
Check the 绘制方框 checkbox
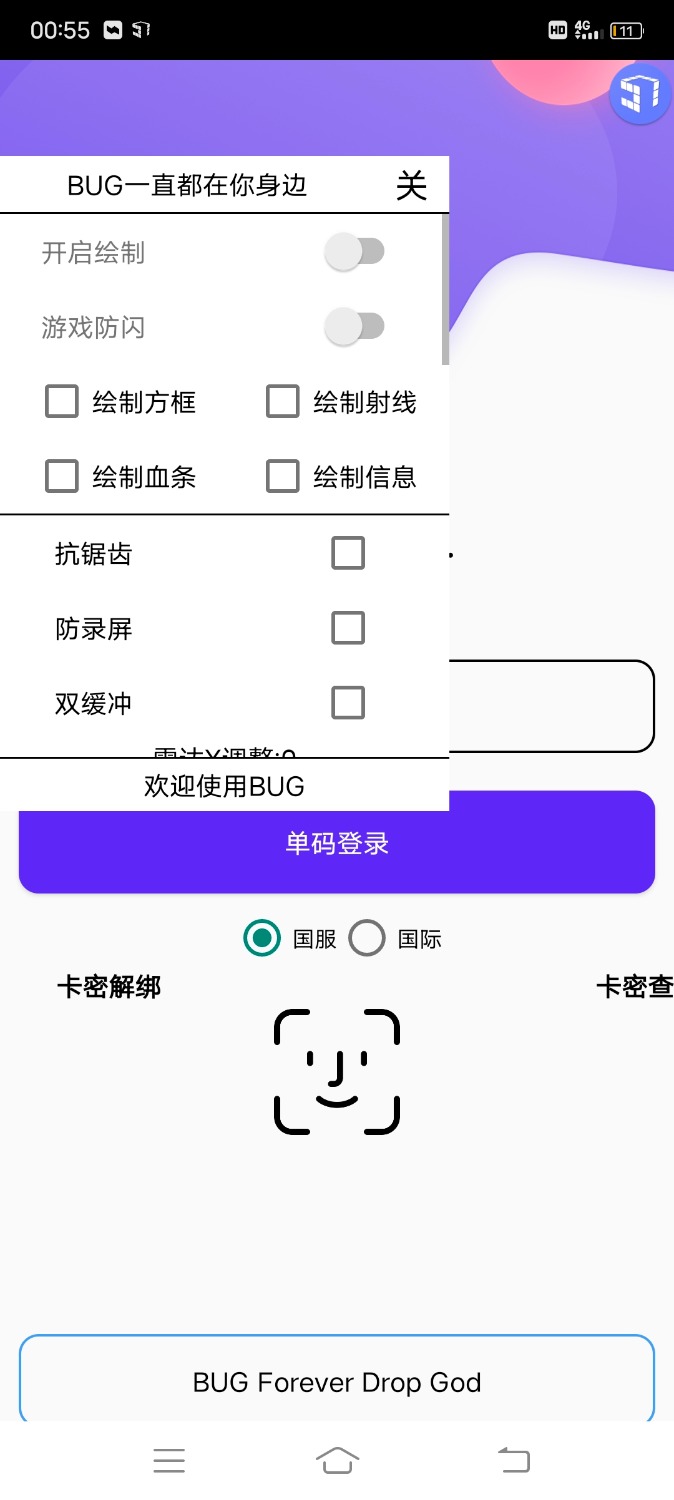click(x=62, y=402)
